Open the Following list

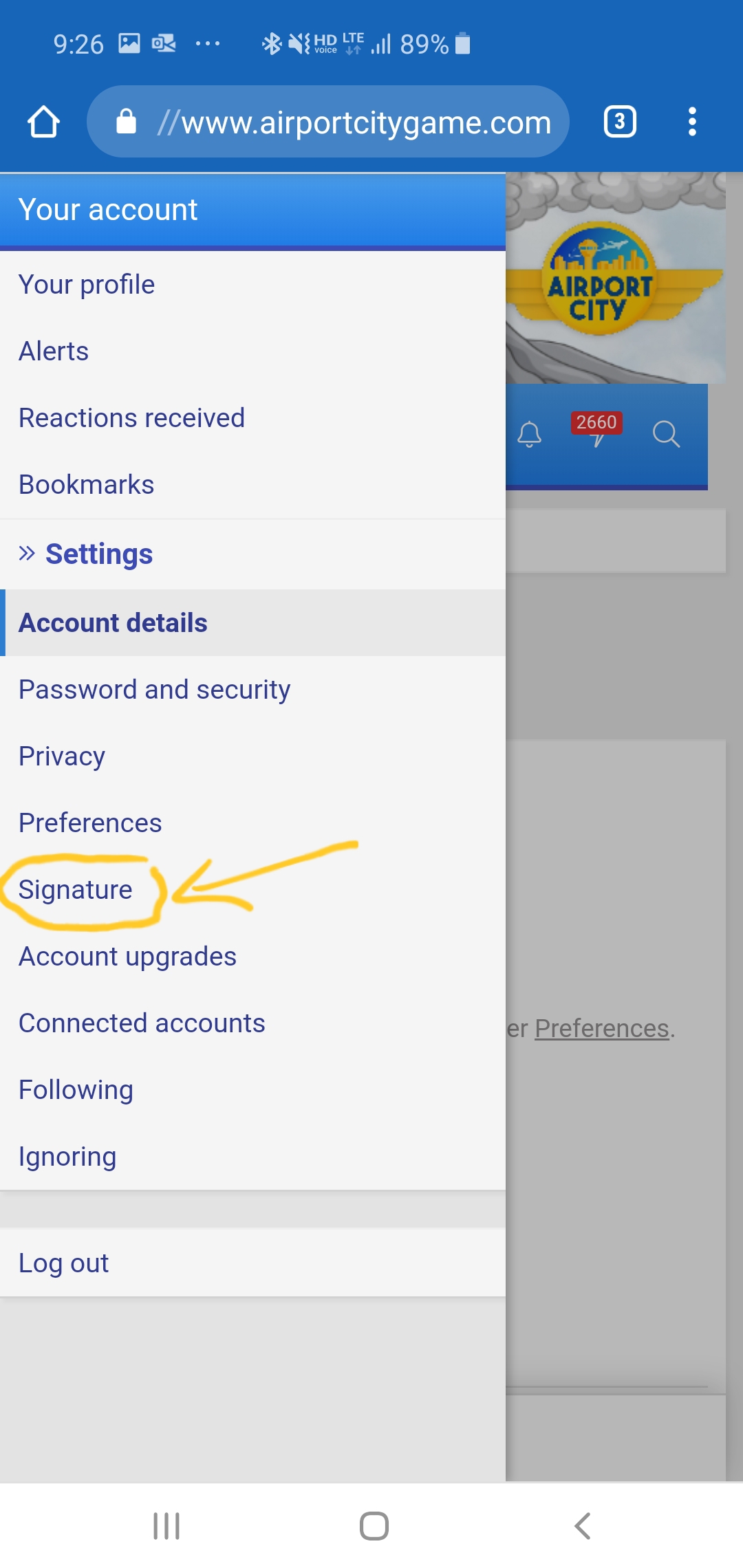coord(76,1090)
